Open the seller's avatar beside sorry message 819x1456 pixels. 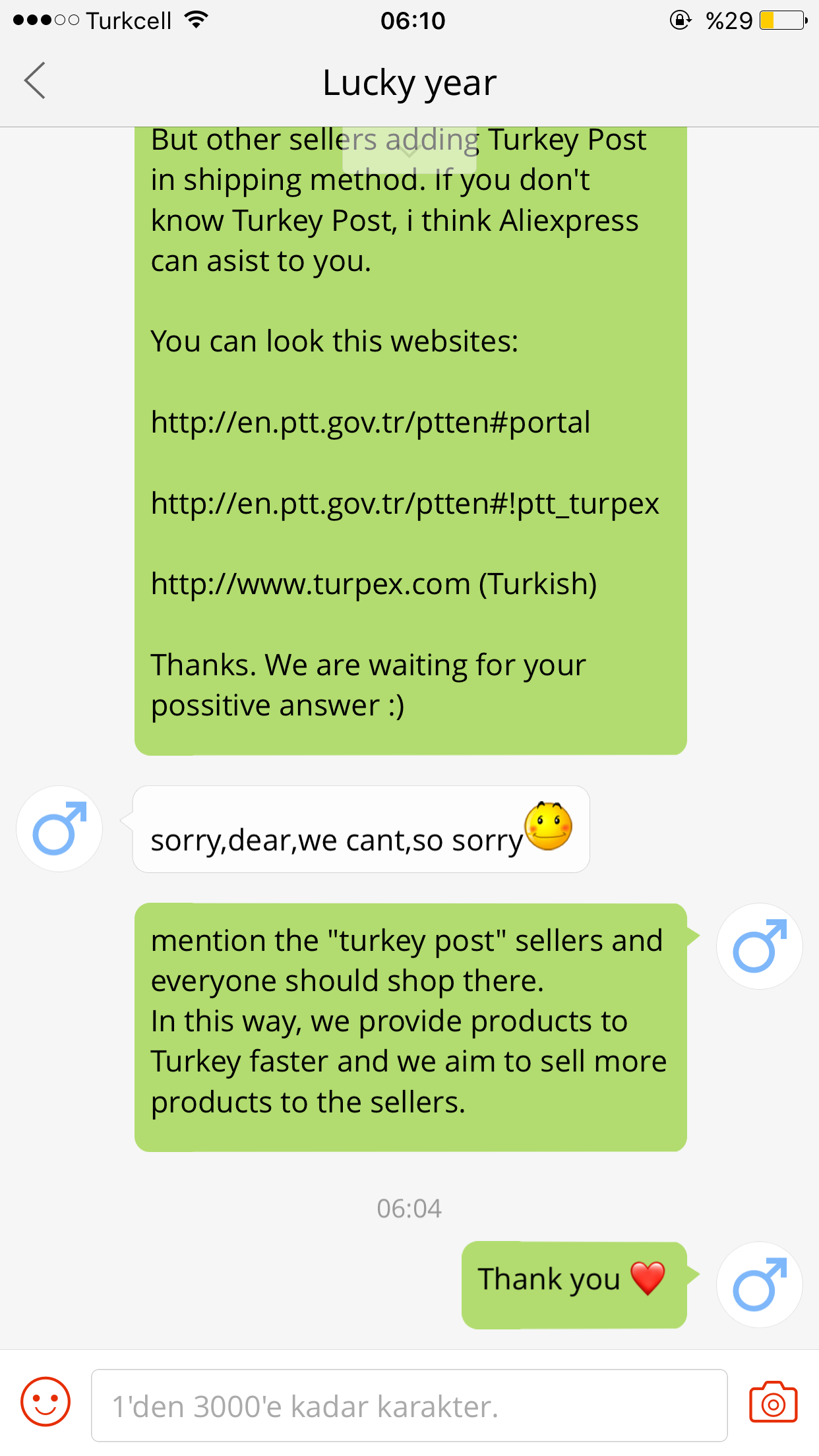(x=59, y=829)
